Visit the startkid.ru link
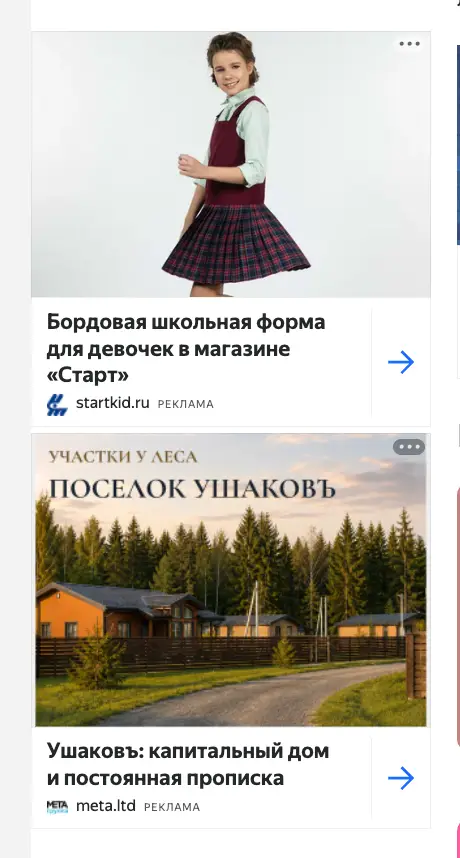Image resolution: width=460 pixels, height=858 pixels. click(112, 403)
